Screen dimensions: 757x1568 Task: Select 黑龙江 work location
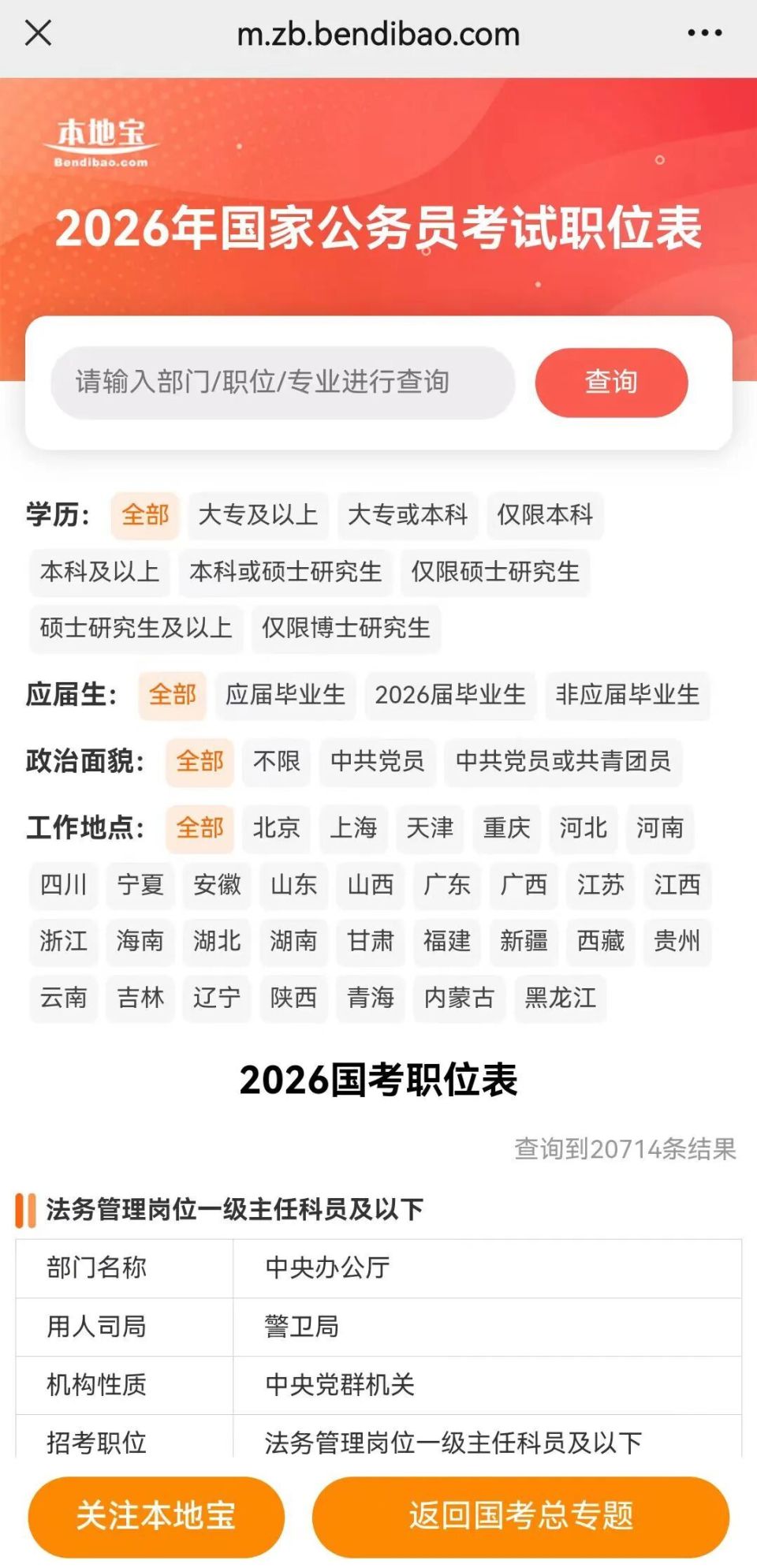(559, 999)
